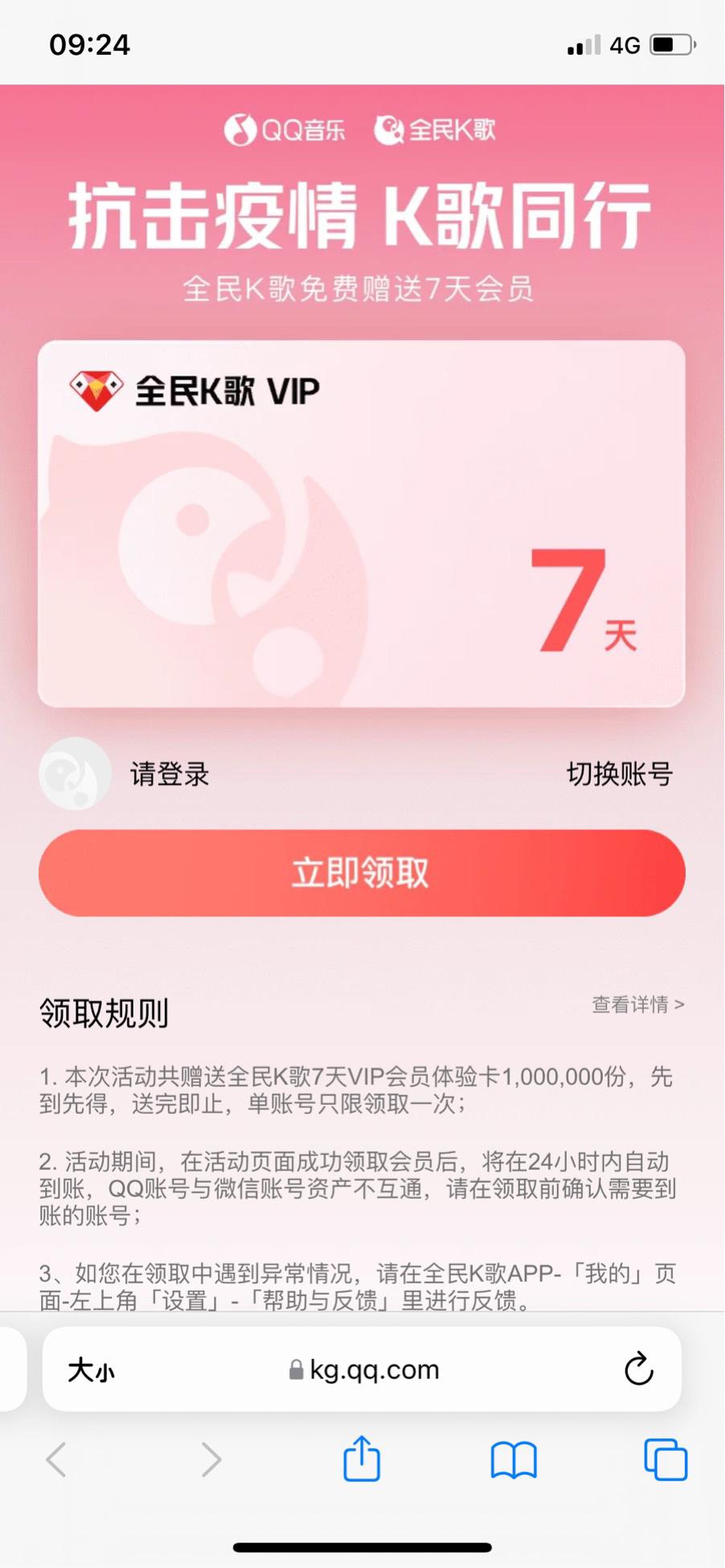
Task: Tap 请登录 to log in
Action: [170, 774]
